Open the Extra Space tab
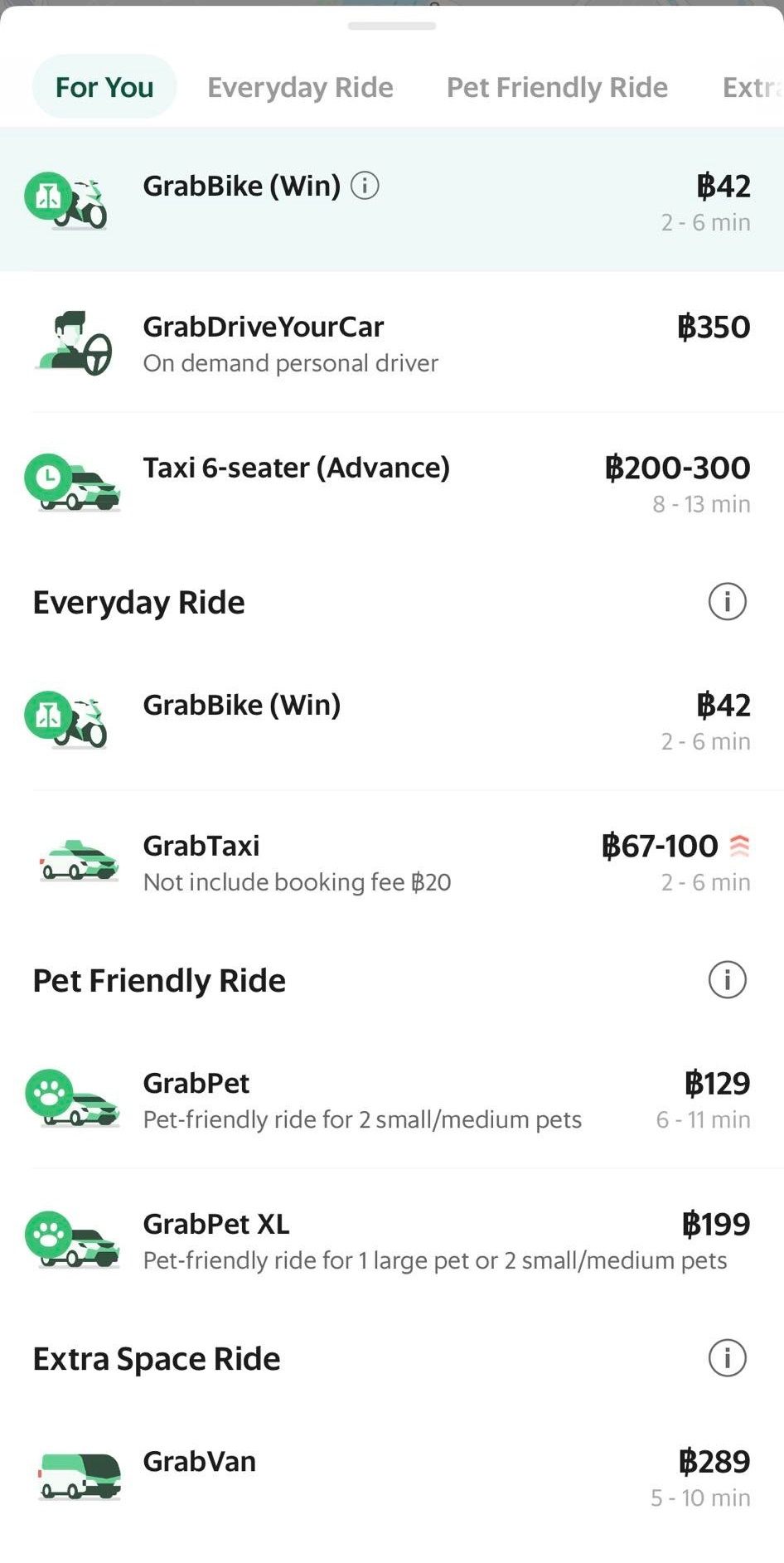 tap(750, 87)
